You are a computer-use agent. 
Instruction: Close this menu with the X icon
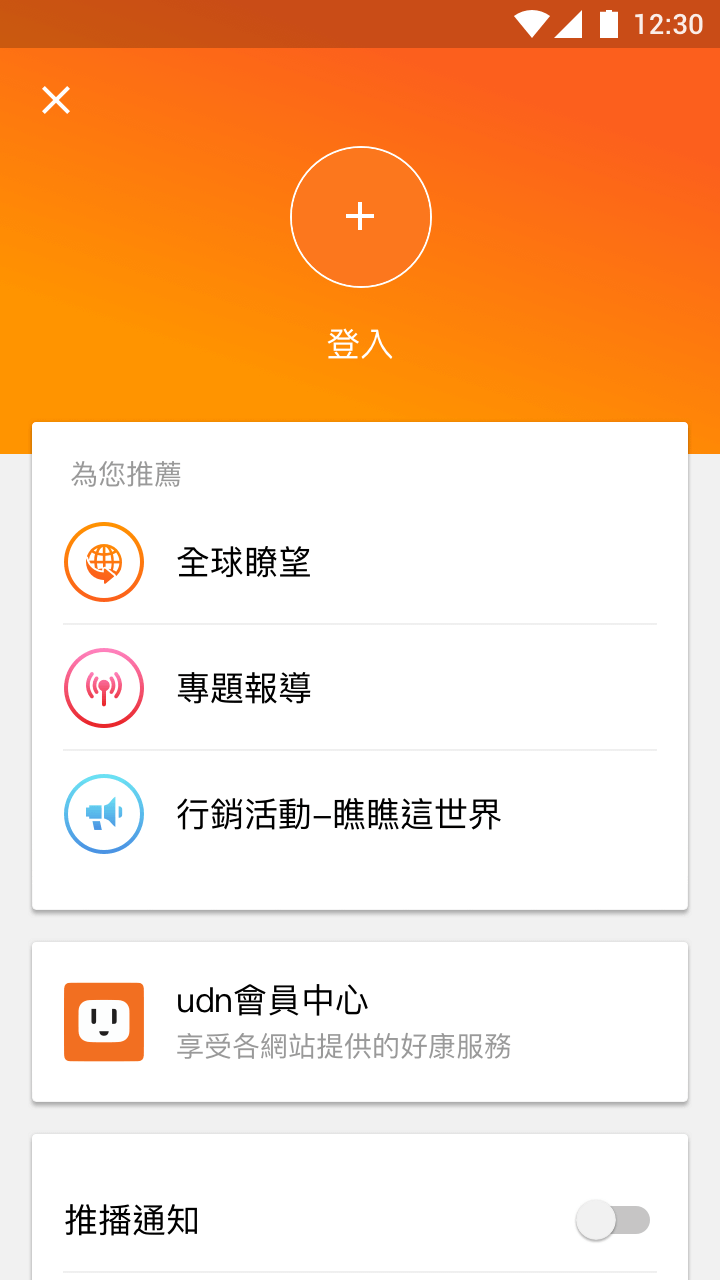[56, 100]
